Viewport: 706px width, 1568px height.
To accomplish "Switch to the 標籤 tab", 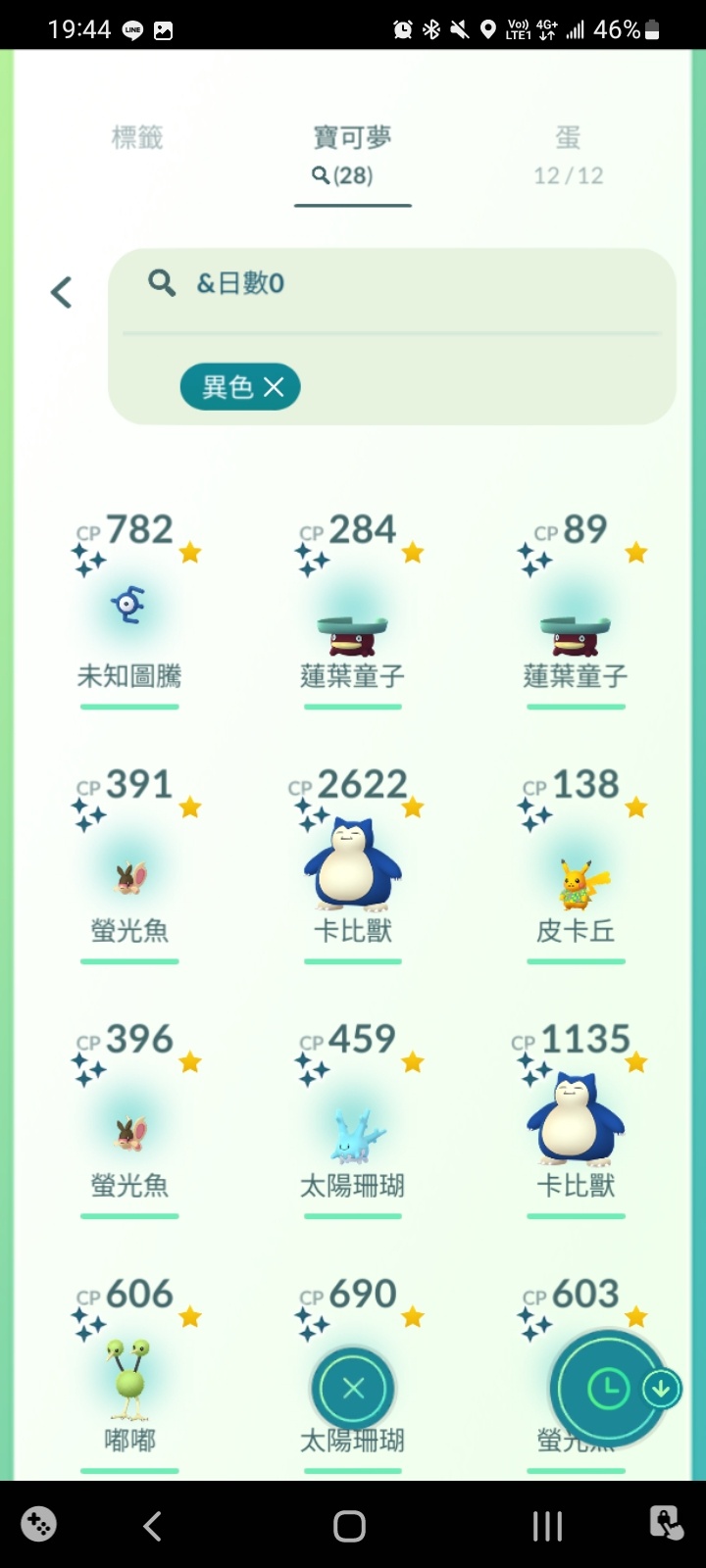I will click(137, 138).
